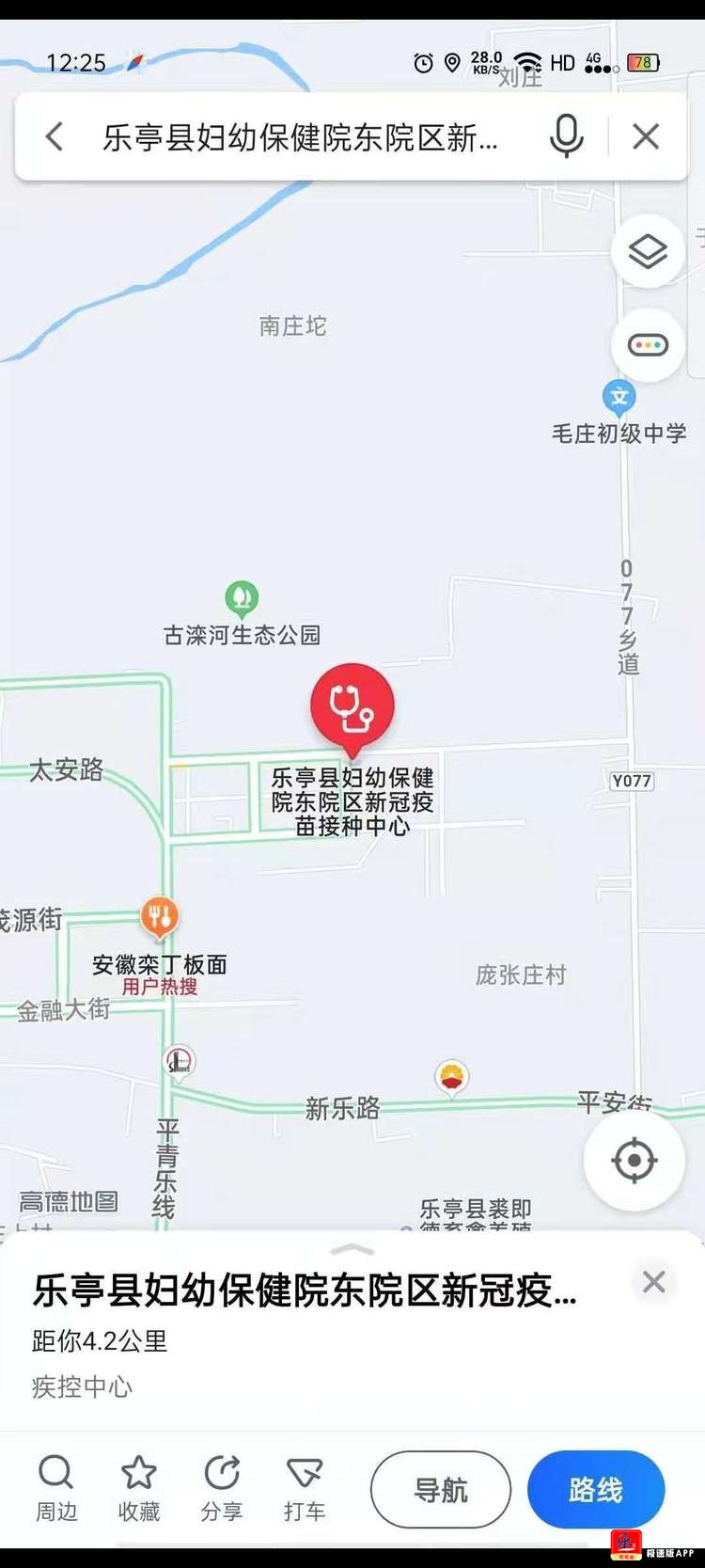Viewport: 705px width, 1568px height.
Task: Close the place details card
Action: tap(653, 1282)
